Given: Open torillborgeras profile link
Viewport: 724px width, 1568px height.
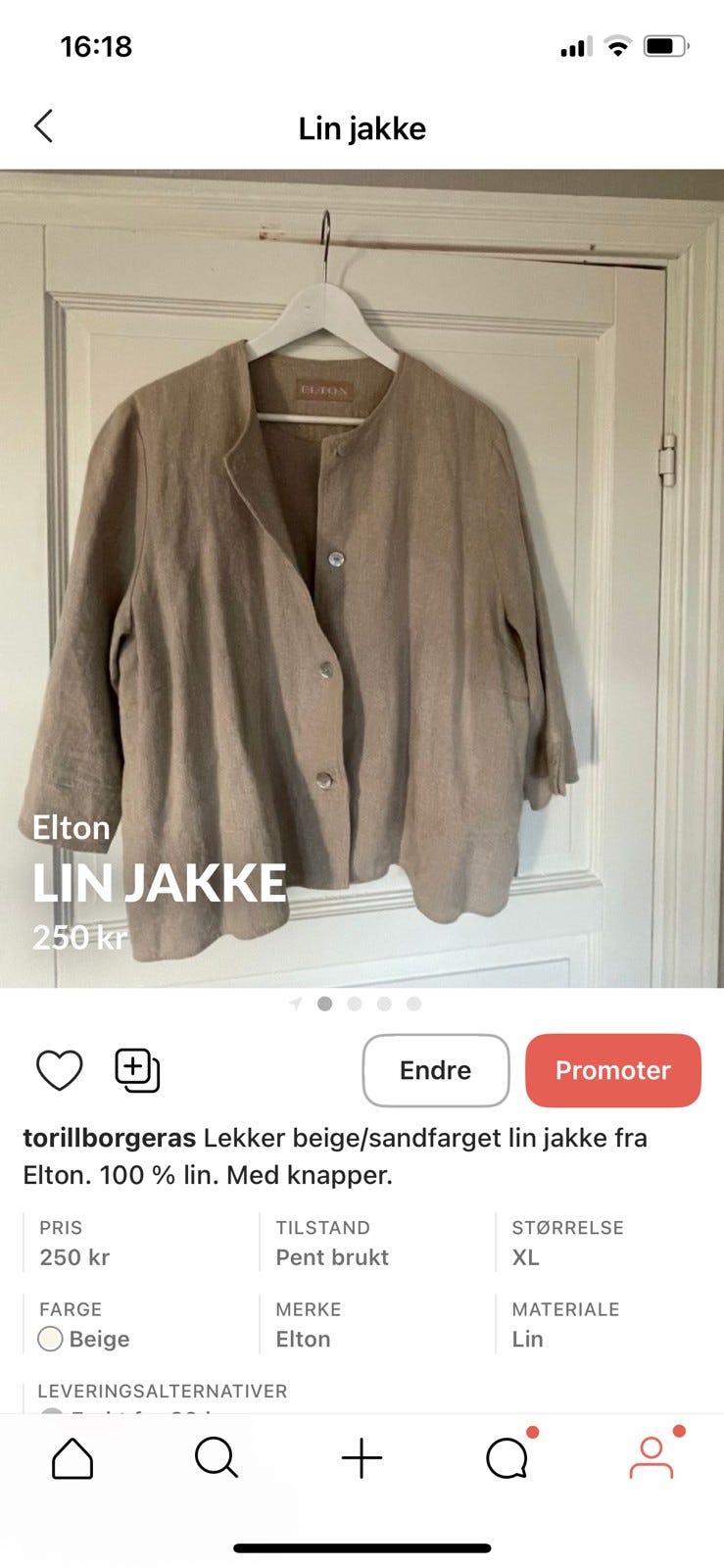Looking at the screenshot, I should (111, 1138).
